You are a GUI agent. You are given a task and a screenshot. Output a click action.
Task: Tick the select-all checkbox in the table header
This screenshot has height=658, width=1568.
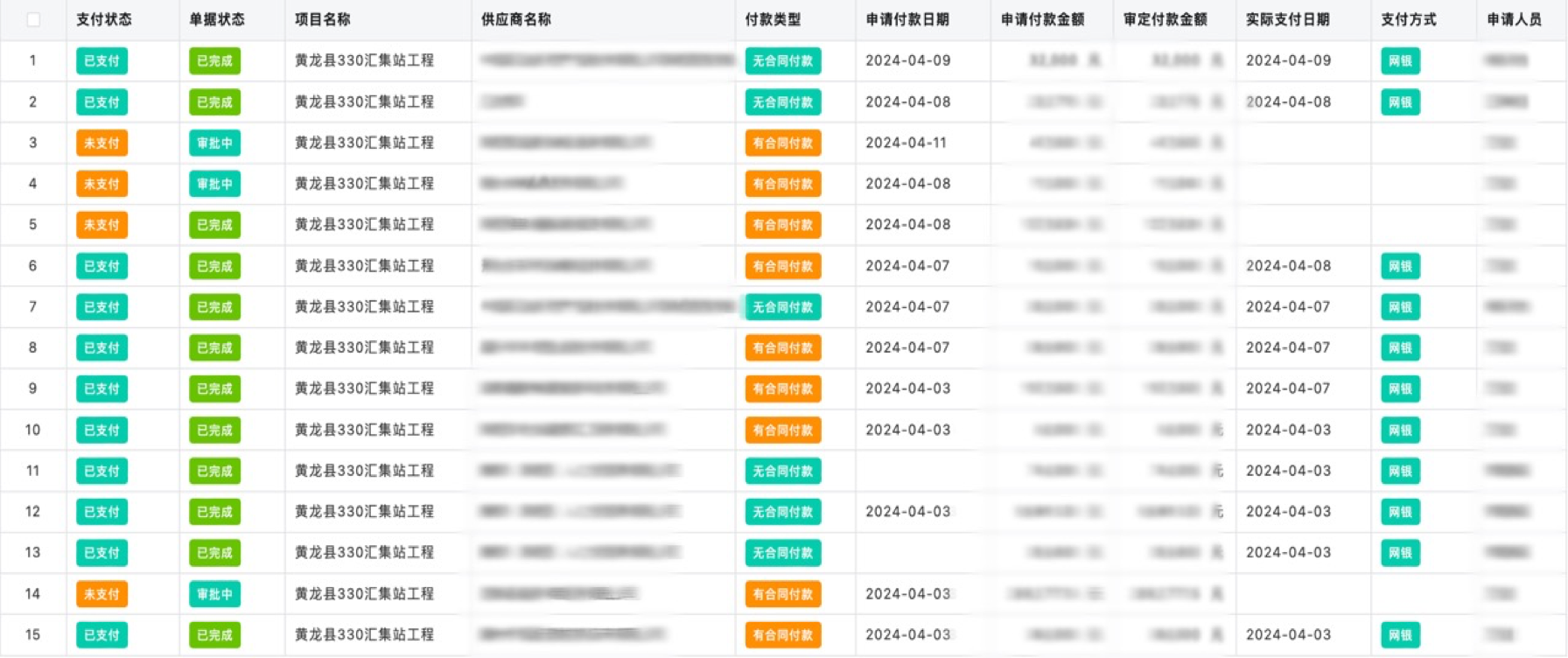33,19
